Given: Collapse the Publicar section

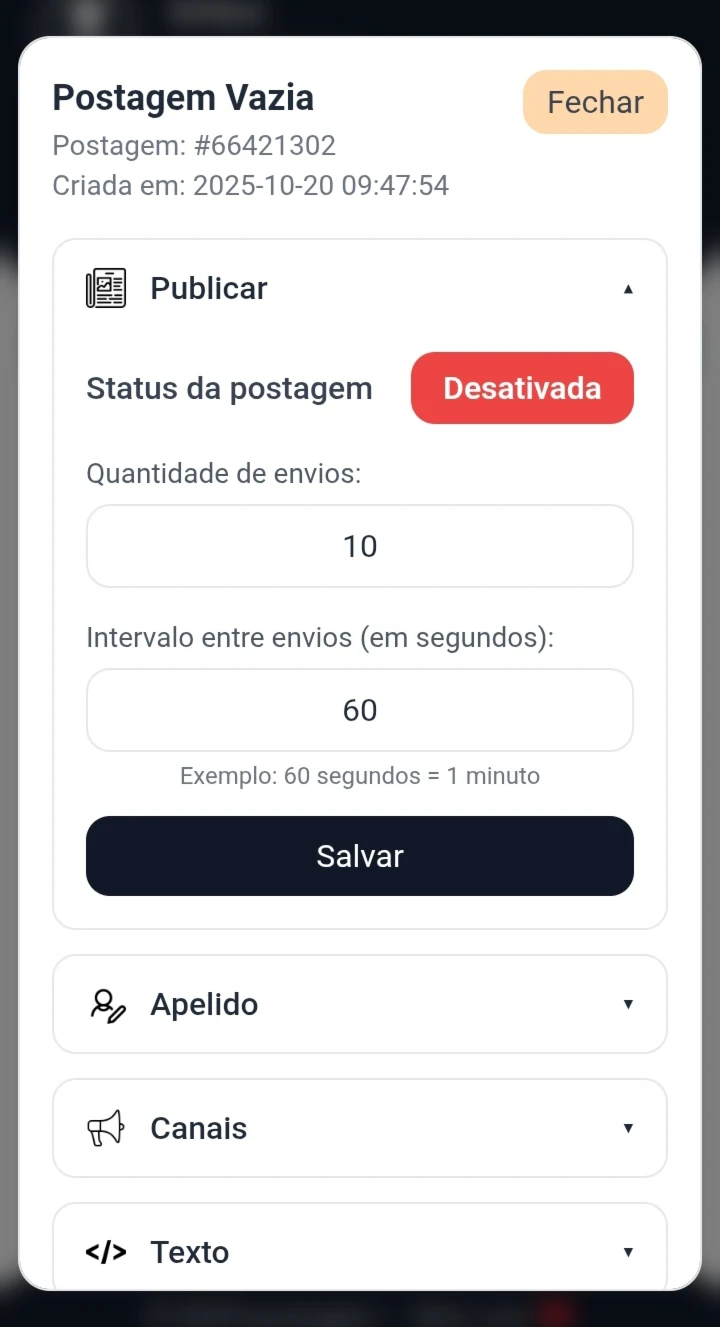Looking at the screenshot, I should click(359, 289).
